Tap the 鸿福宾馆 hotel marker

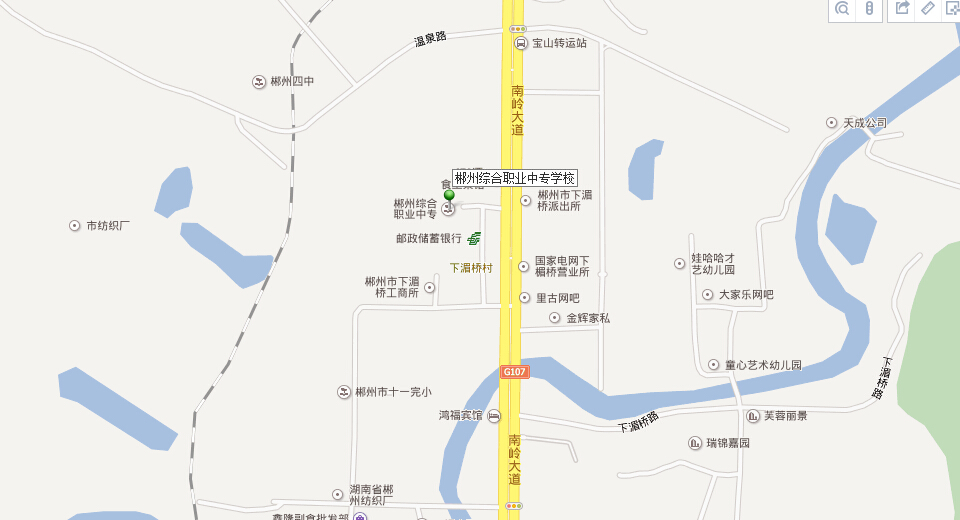click(x=493, y=415)
